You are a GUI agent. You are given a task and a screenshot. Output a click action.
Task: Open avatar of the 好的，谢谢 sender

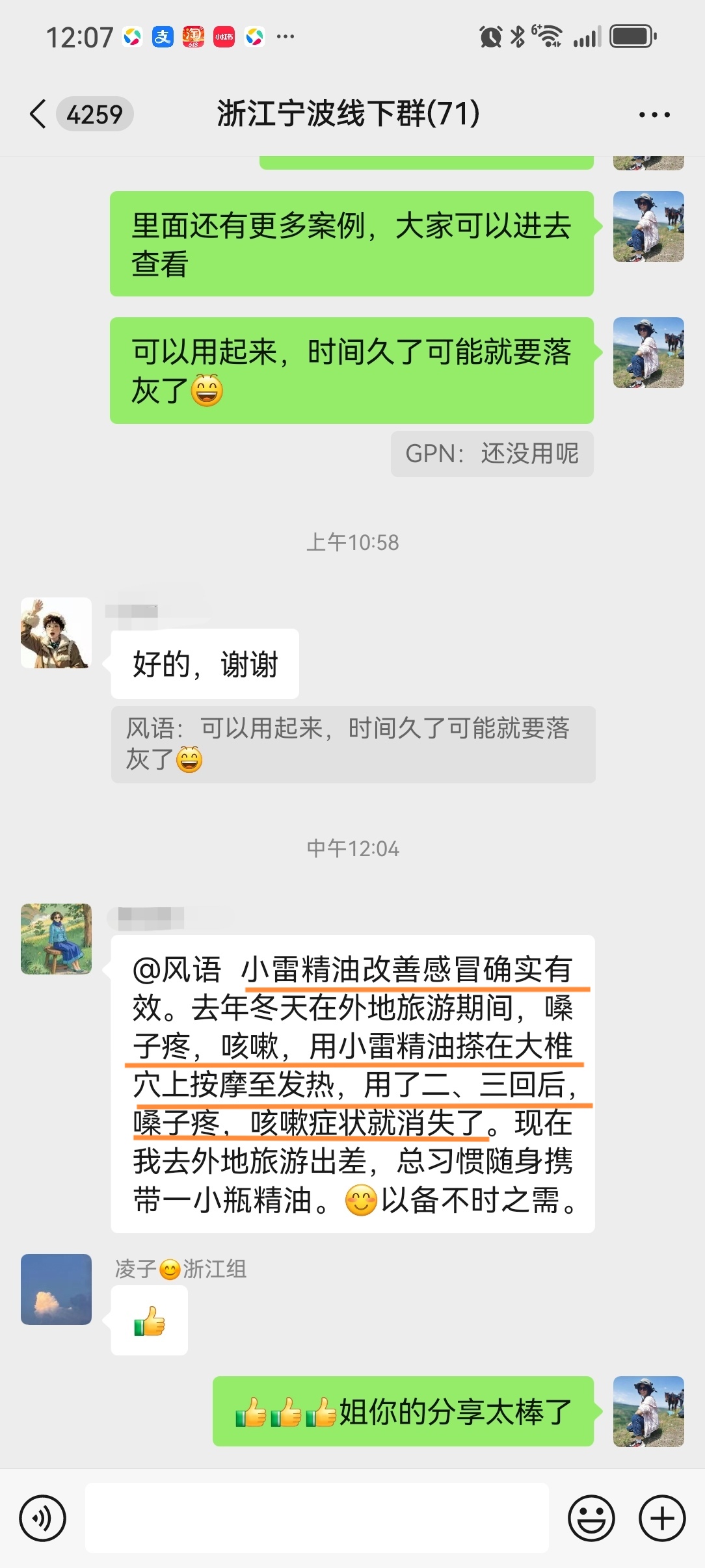pos(56,633)
